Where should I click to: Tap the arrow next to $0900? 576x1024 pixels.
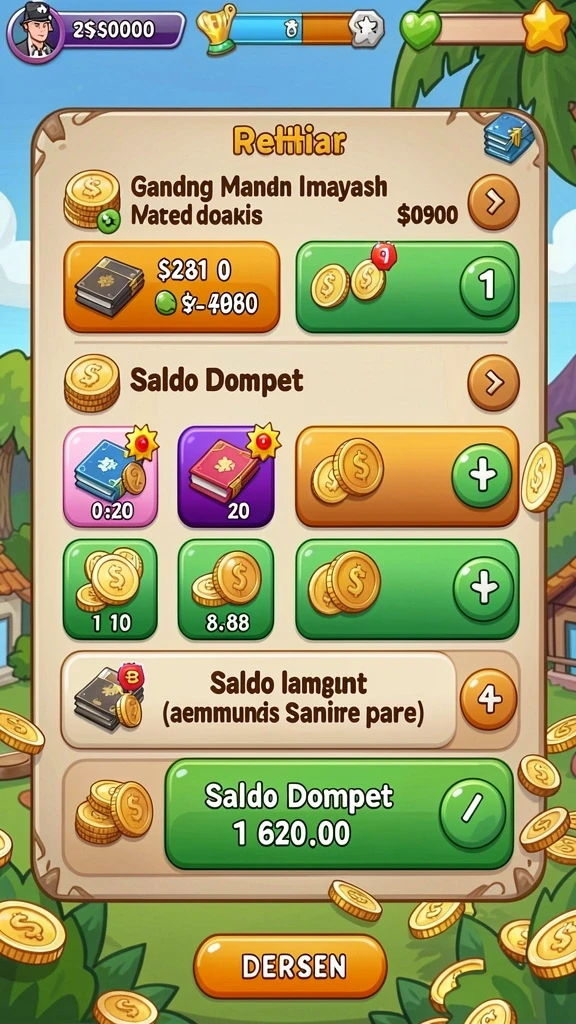(493, 203)
